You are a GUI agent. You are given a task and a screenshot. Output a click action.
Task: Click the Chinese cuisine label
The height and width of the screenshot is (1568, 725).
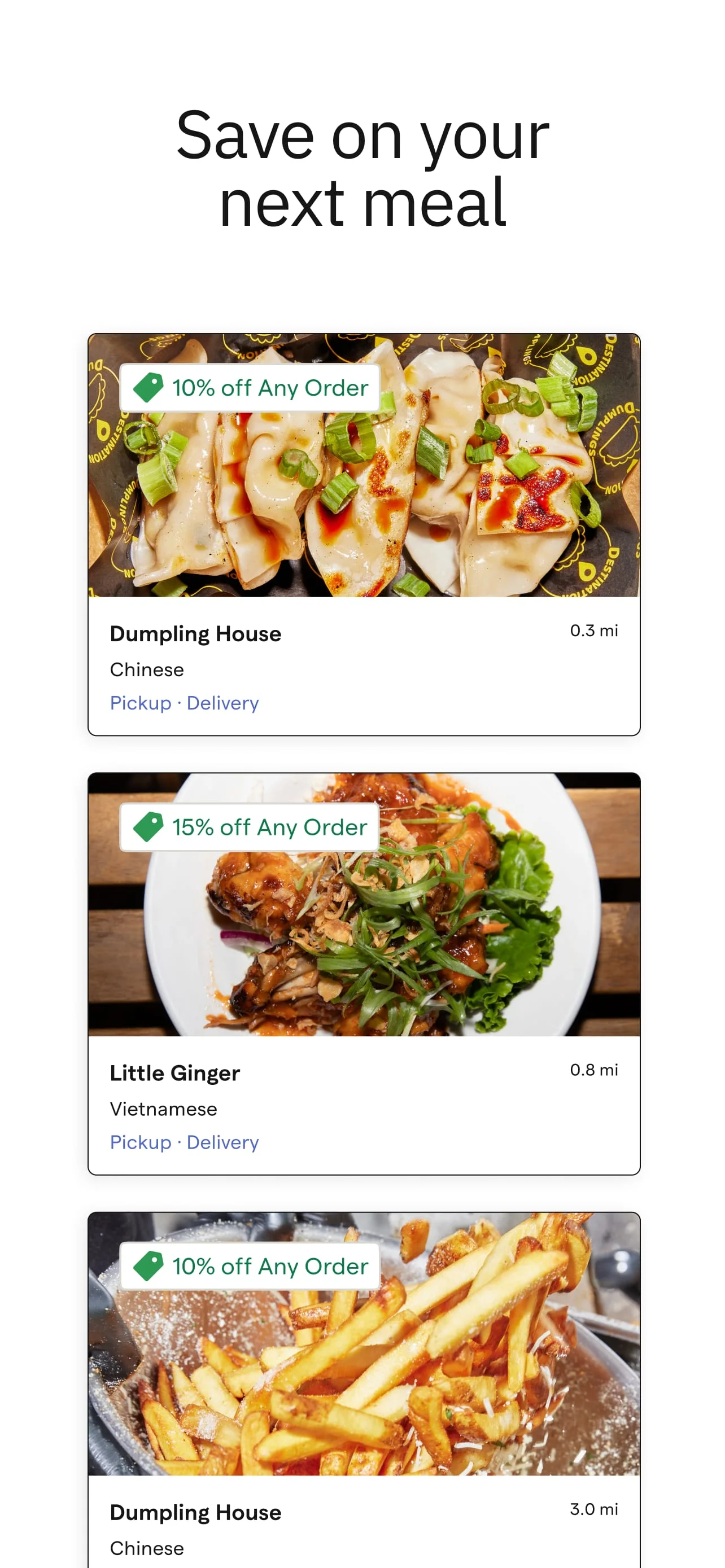coord(147,669)
